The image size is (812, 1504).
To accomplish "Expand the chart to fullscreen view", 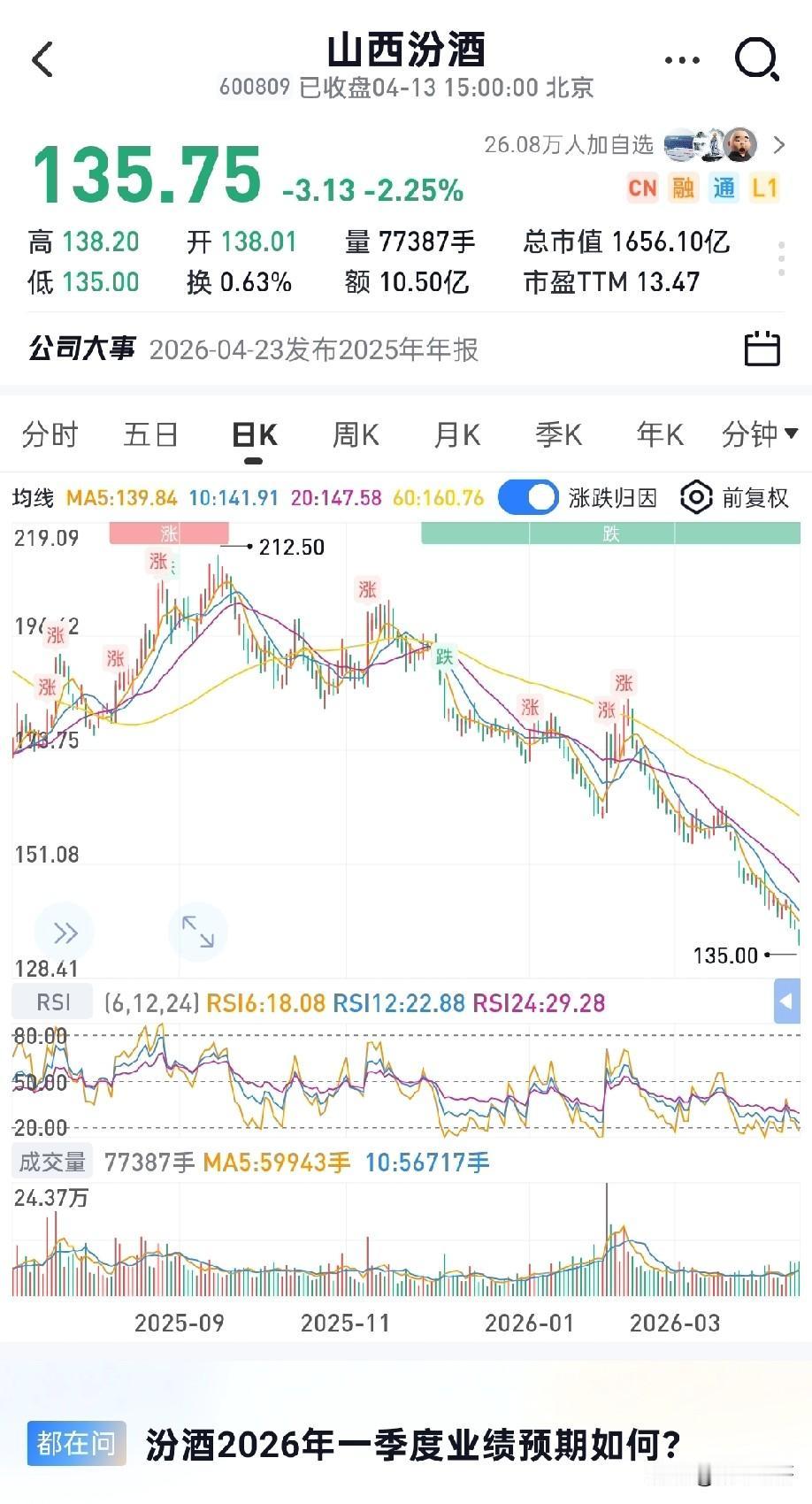I will tap(197, 932).
